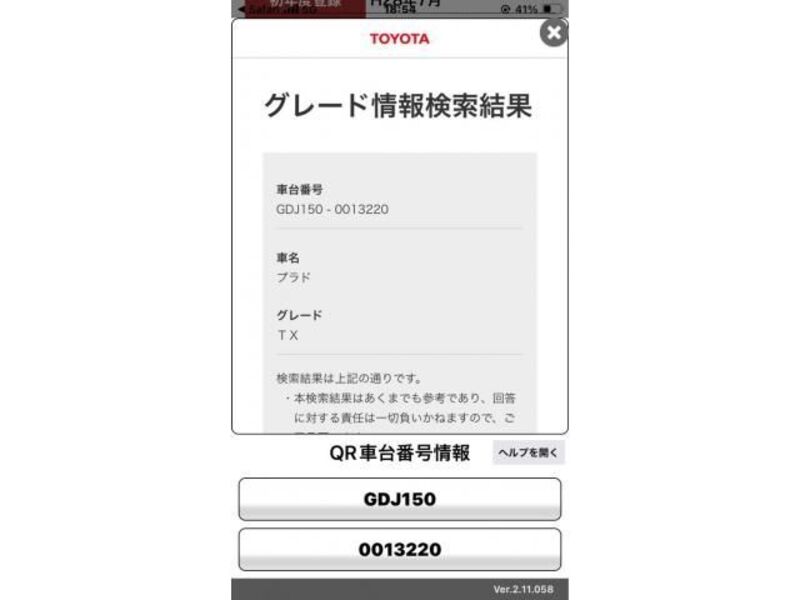Tap the GDJ150 model code button

pyautogui.click(x=399, y=499)
